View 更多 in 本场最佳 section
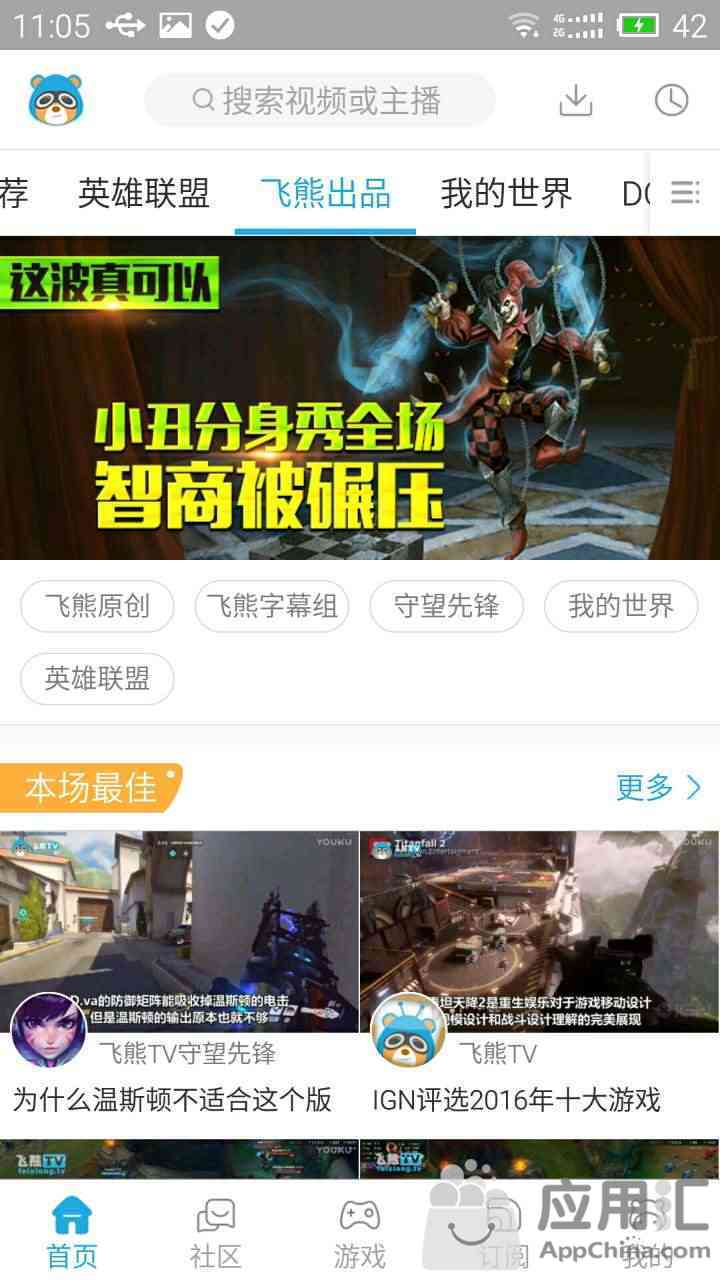The width and height of the screenshot is (720, 1280). pyautogui.click(x=658, y=788)
